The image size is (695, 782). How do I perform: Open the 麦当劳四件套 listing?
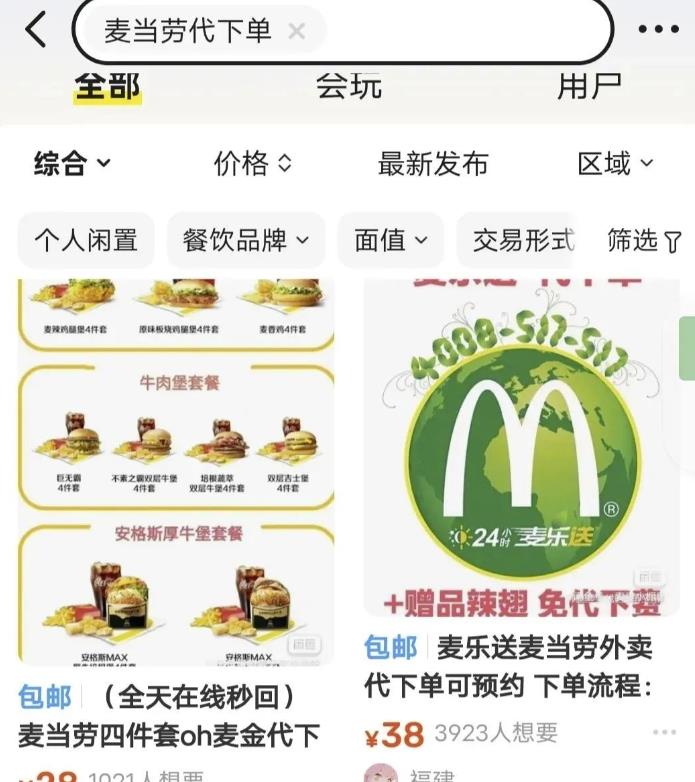[176, 470]
